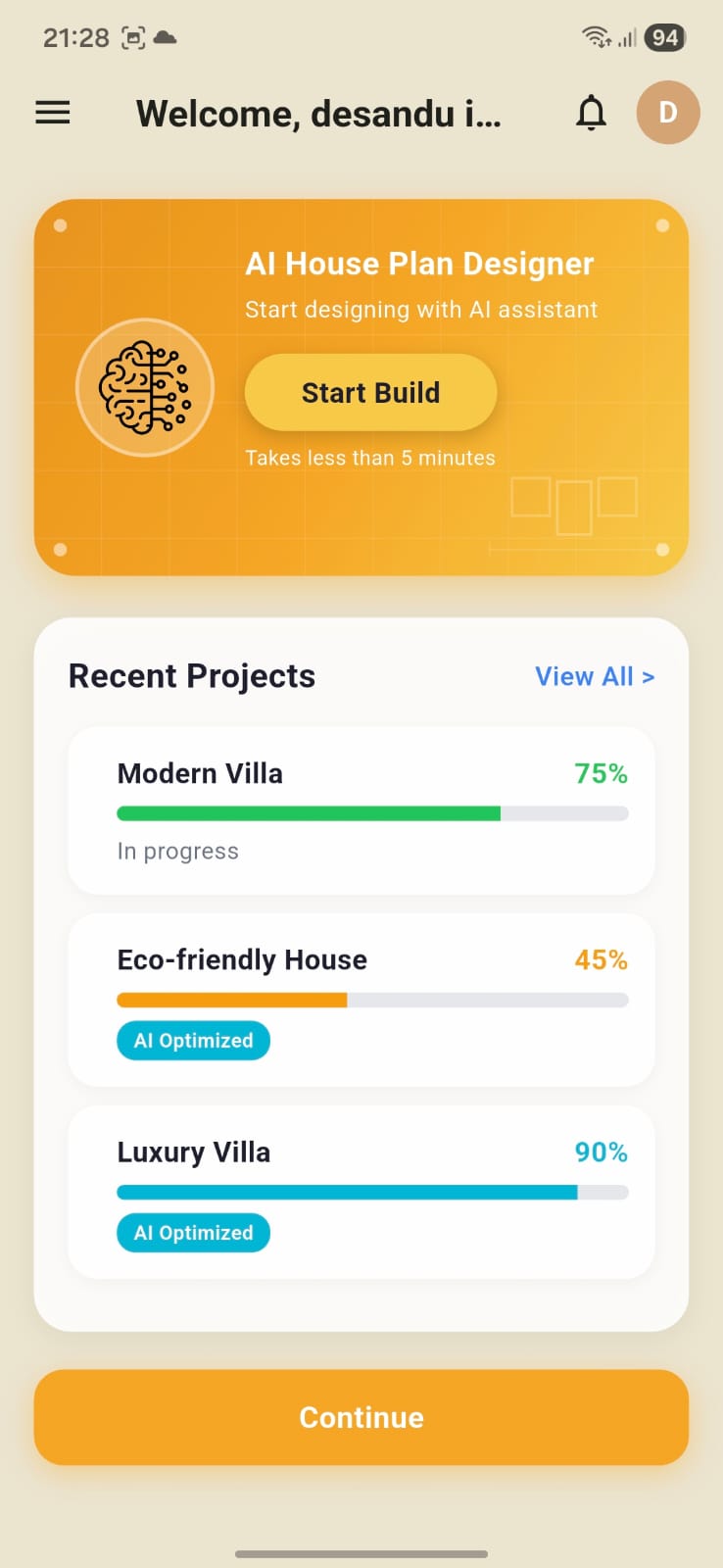
Task: Open the Modern Villa project card
Action: click(x=361, y=810)
